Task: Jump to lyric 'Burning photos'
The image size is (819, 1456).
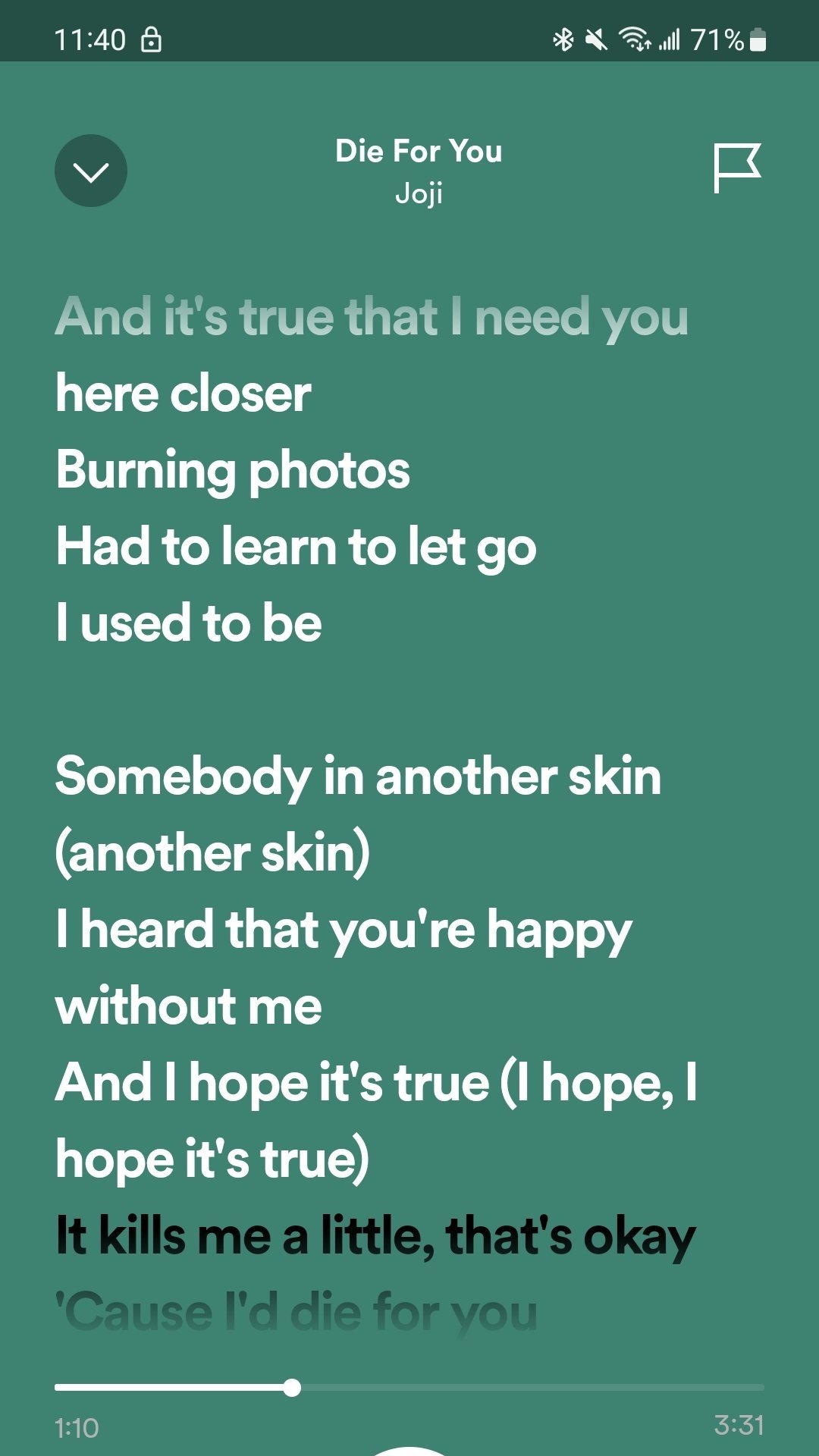Action: (x=233, y=470)
